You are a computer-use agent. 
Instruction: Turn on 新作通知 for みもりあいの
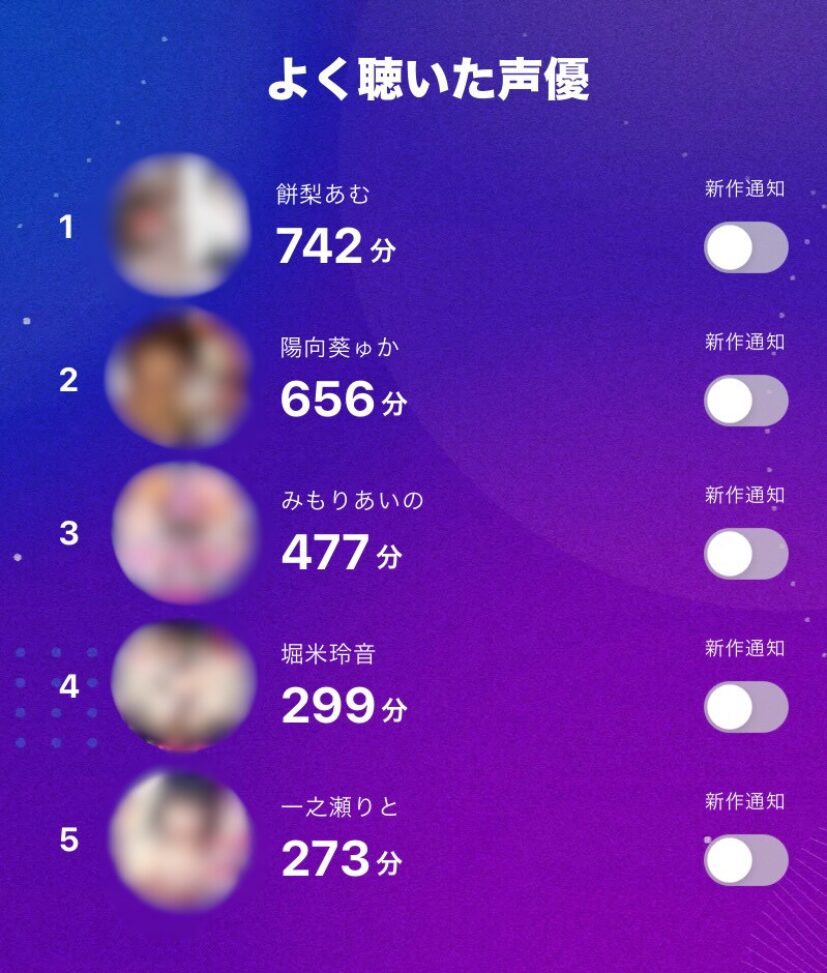coord(745,553)
